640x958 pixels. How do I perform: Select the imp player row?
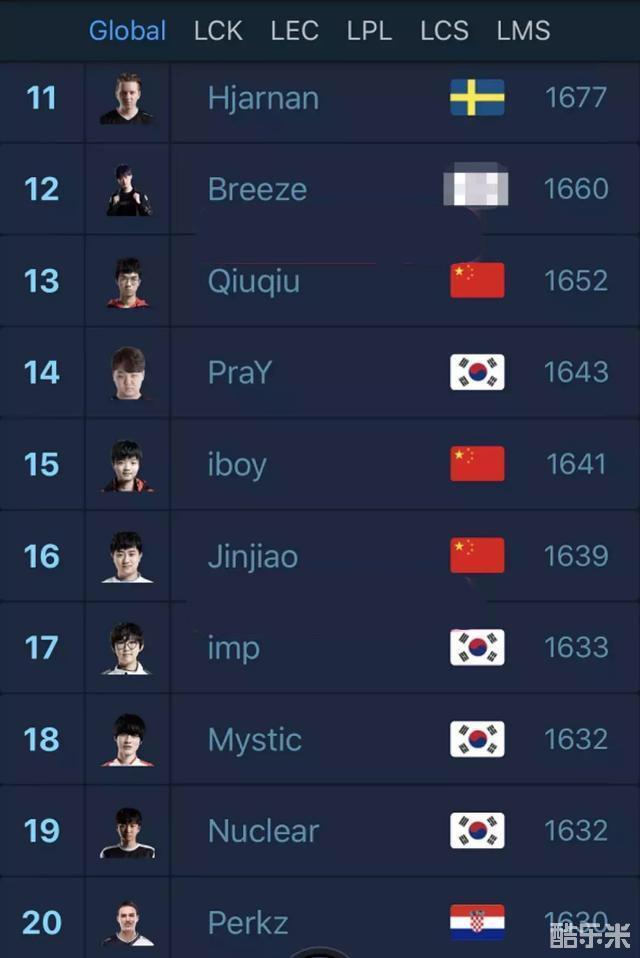(233, 648)
